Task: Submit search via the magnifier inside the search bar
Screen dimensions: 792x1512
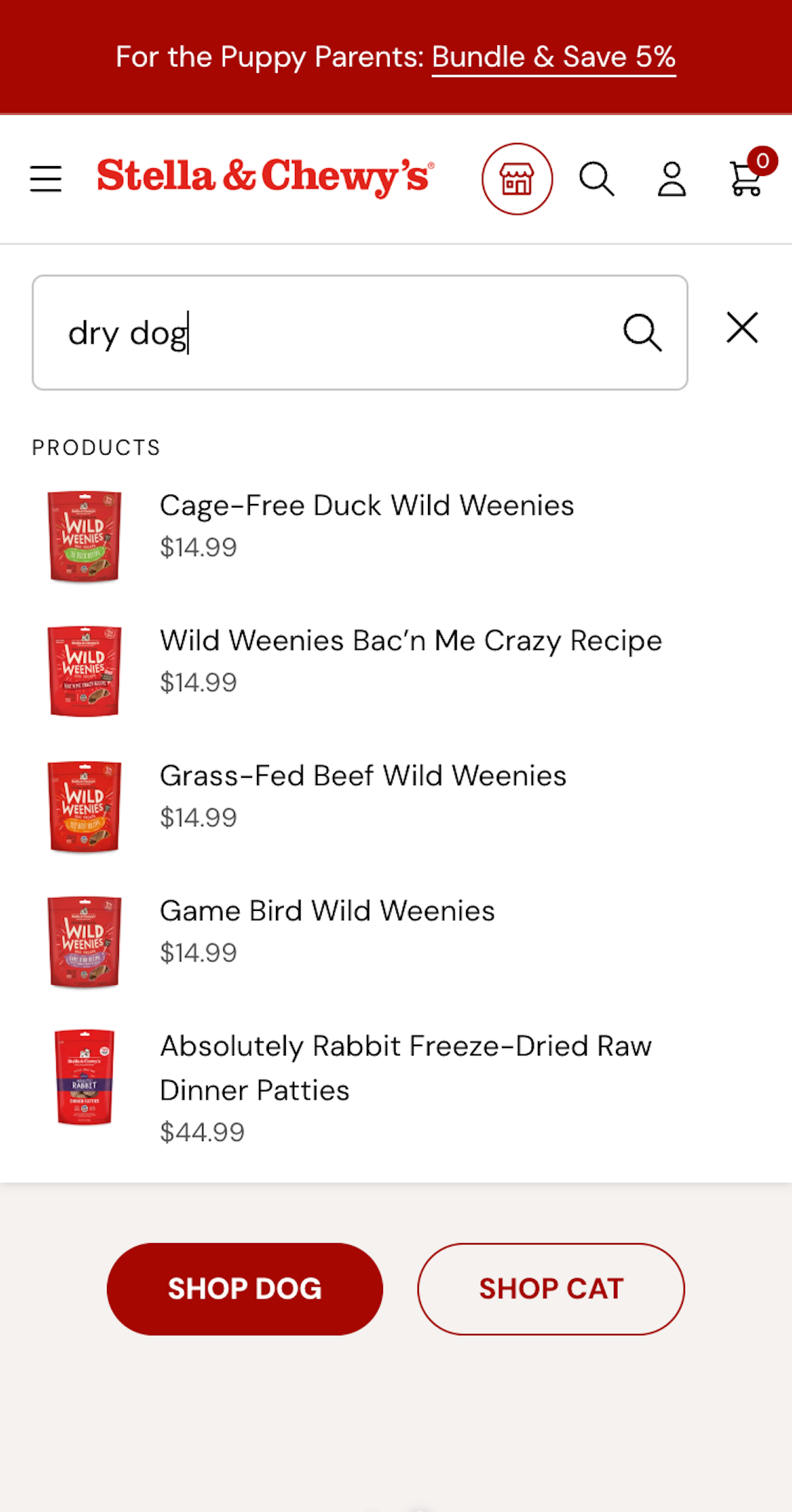Action: coord(641,332)
